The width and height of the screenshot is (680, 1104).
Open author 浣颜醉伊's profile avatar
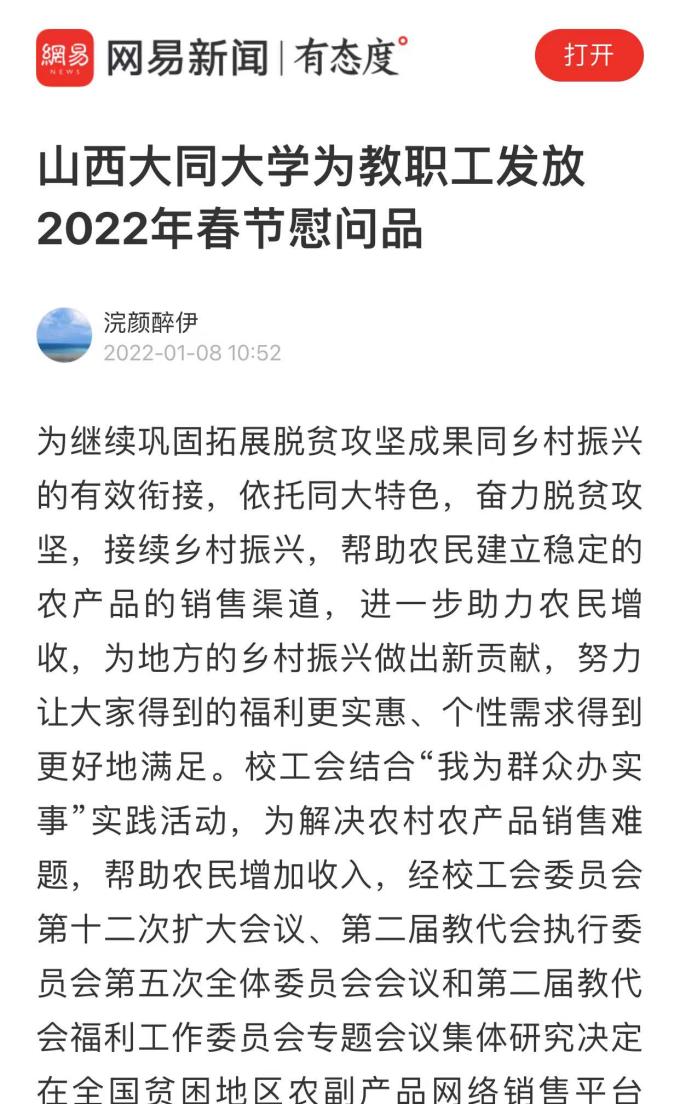65,334
